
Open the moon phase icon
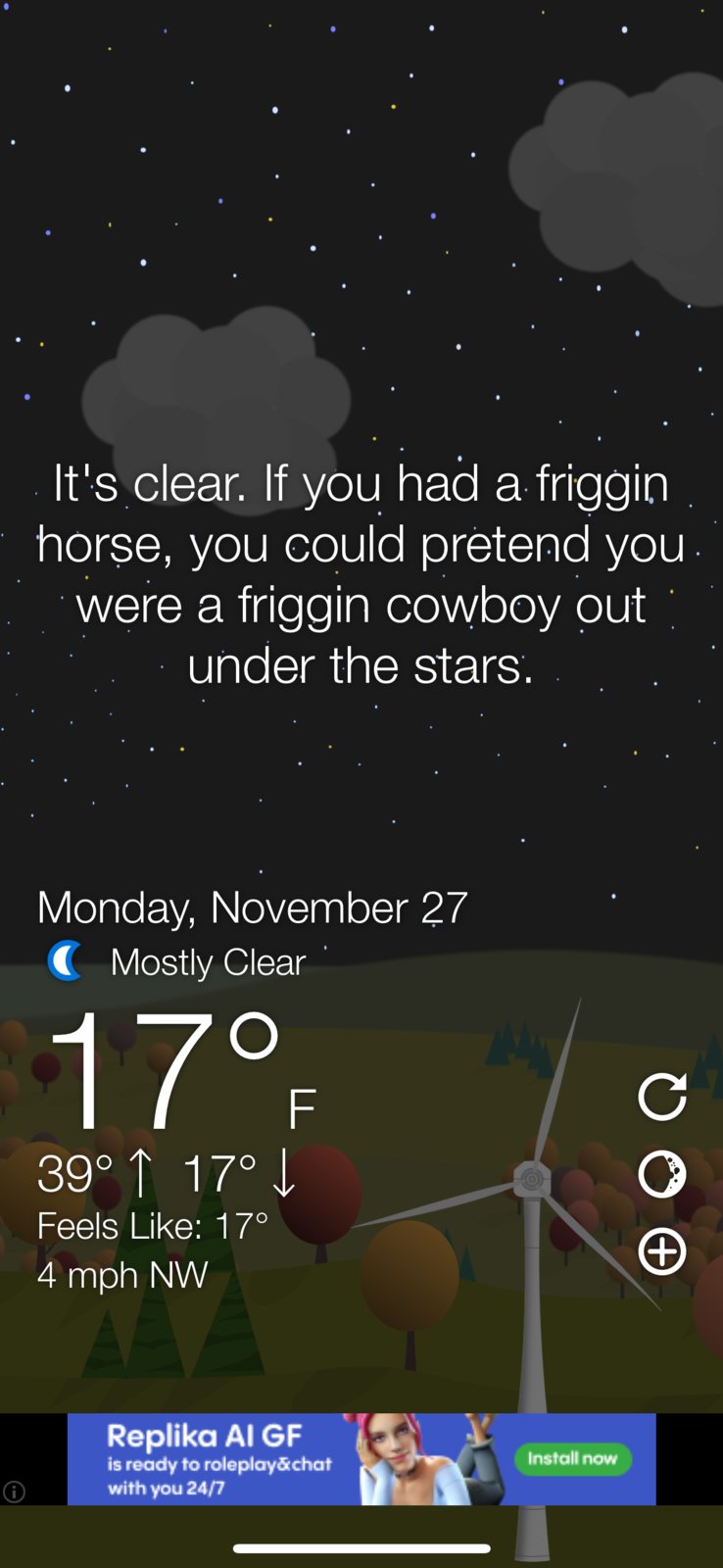(662, 1174)
